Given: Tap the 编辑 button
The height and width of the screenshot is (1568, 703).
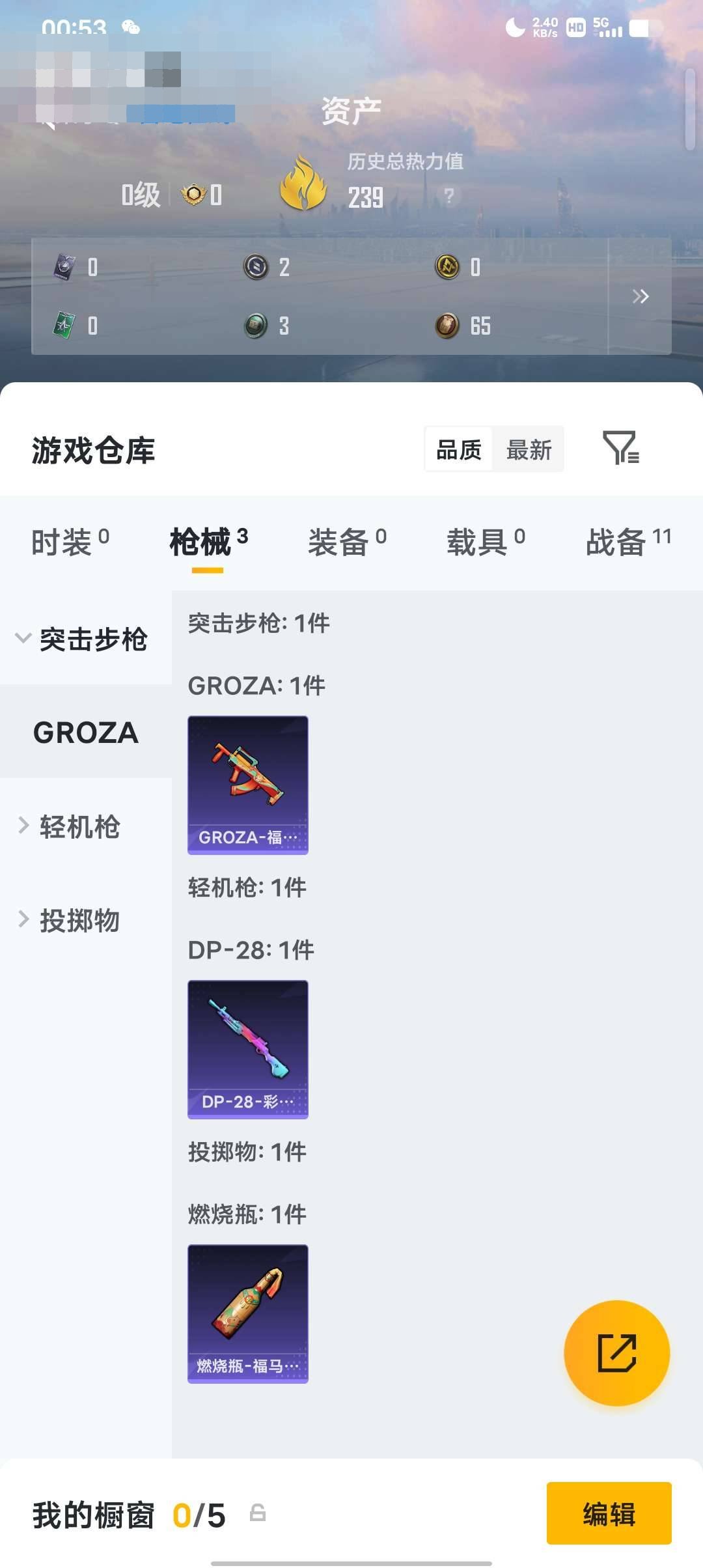Looking at the screenshot, I should 610,1514.
